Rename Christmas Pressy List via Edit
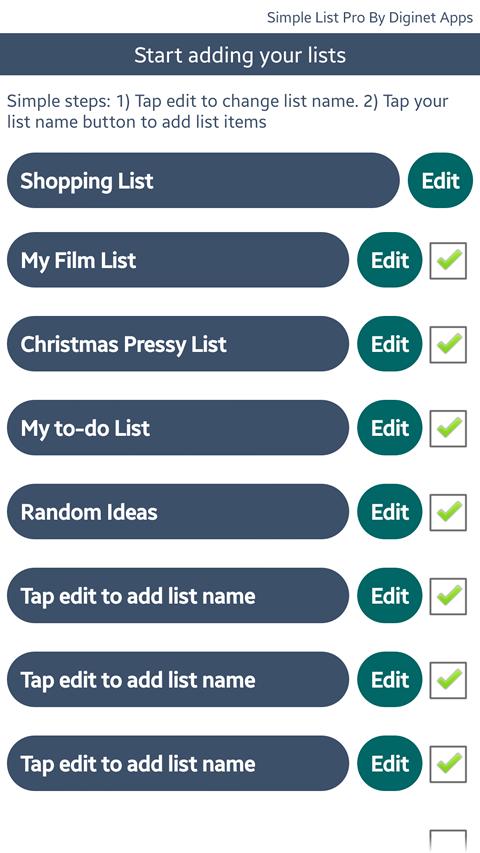This screenshot has height=853, width=480. point(390,344)
